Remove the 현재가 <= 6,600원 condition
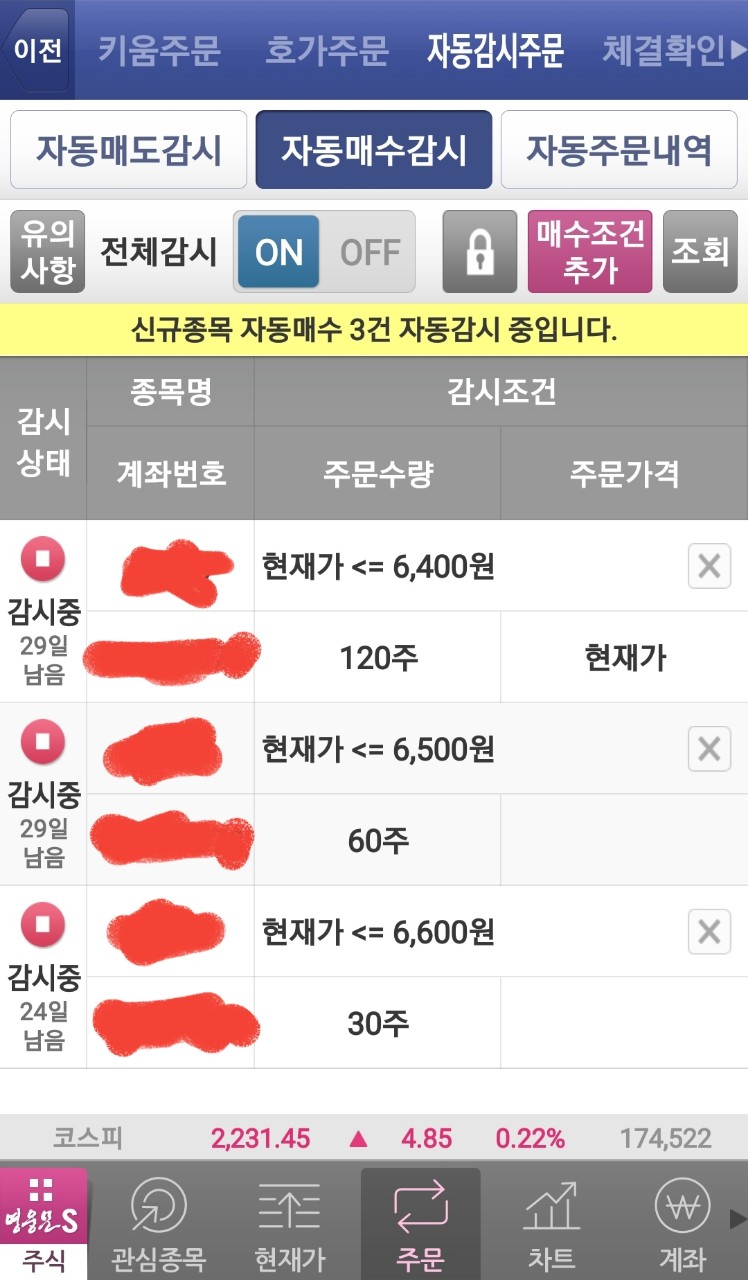Image resolution: width=748 pixels, height=1280 pixels. tap(709, 932)
